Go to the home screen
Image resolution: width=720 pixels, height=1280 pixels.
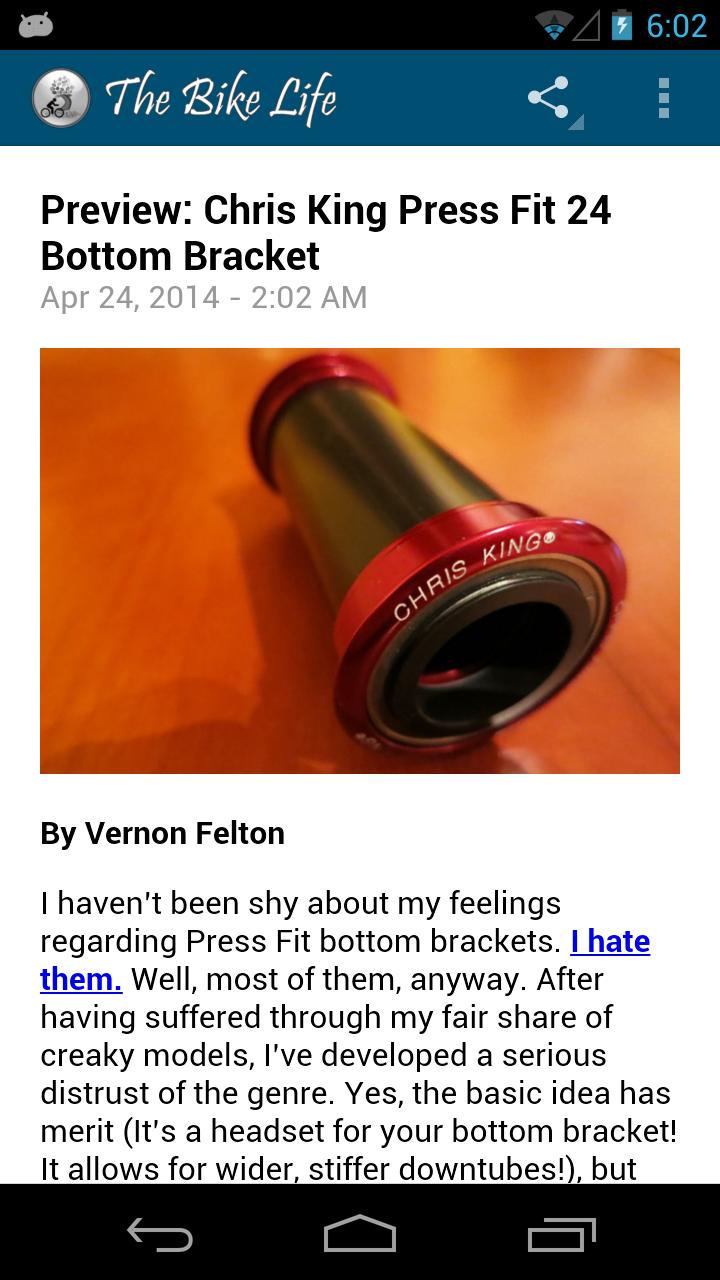pos(360,1234)
